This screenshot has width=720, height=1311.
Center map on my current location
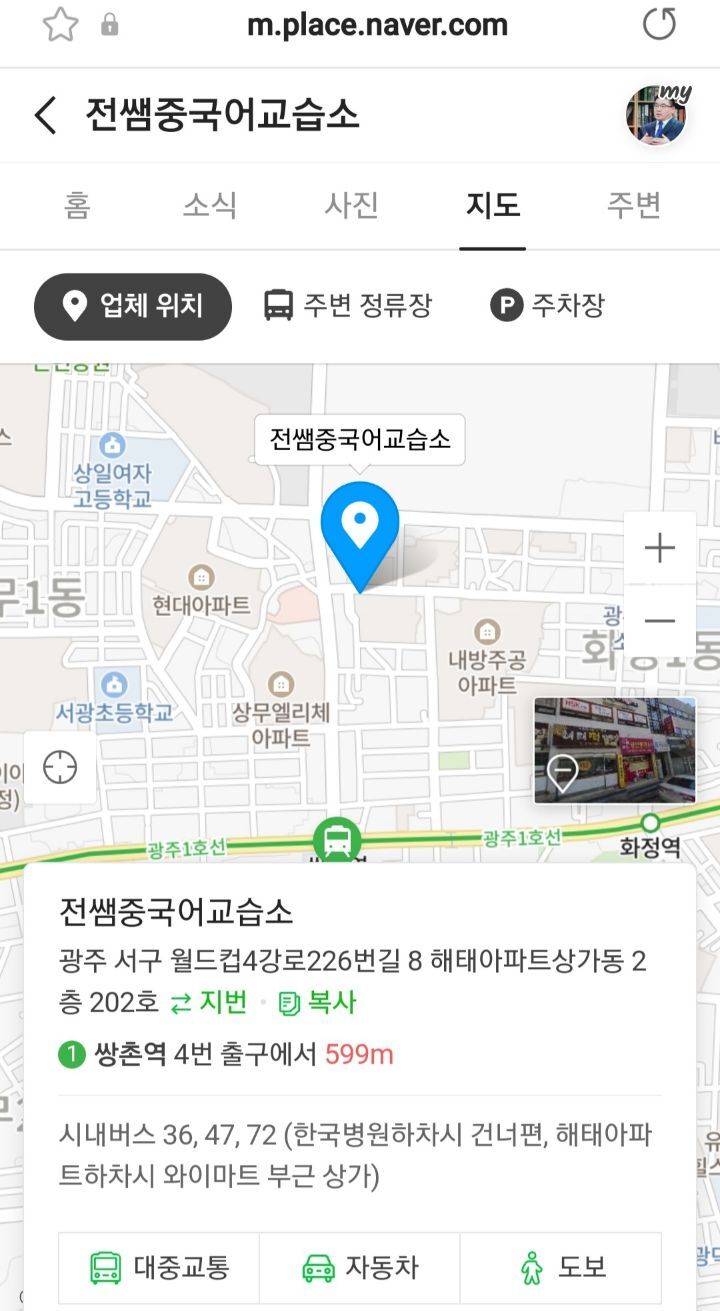pyautogui.click(x=60, y=768)
